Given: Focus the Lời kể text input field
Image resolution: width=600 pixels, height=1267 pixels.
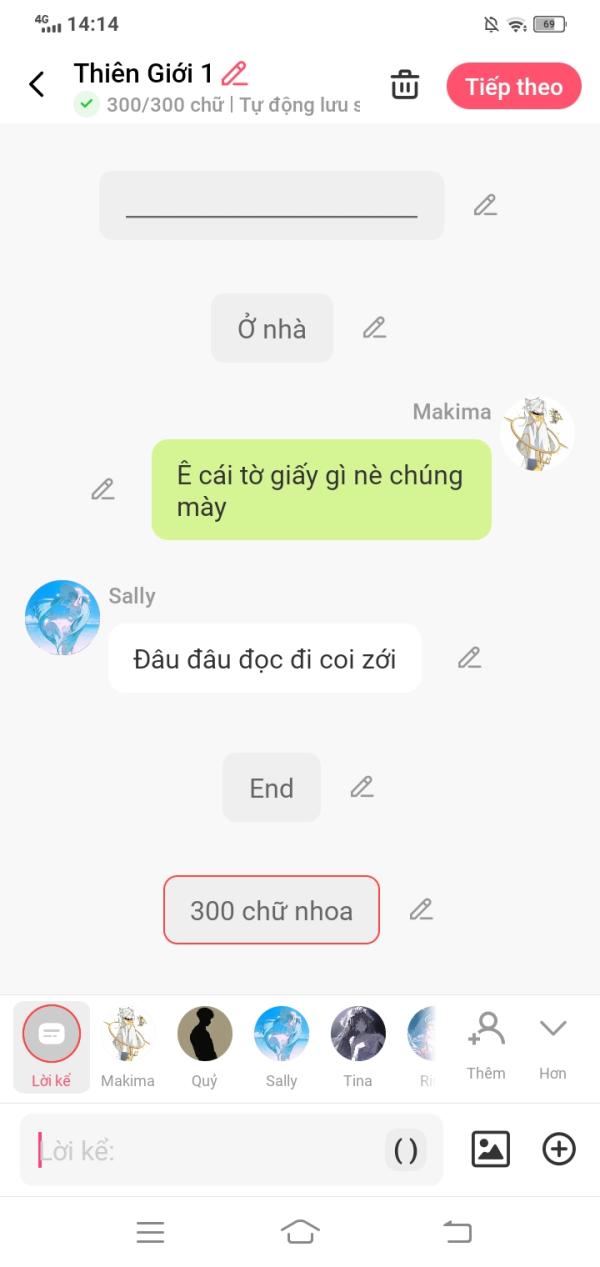Looking at the screenshot, I should click(x=205, y=1150).
